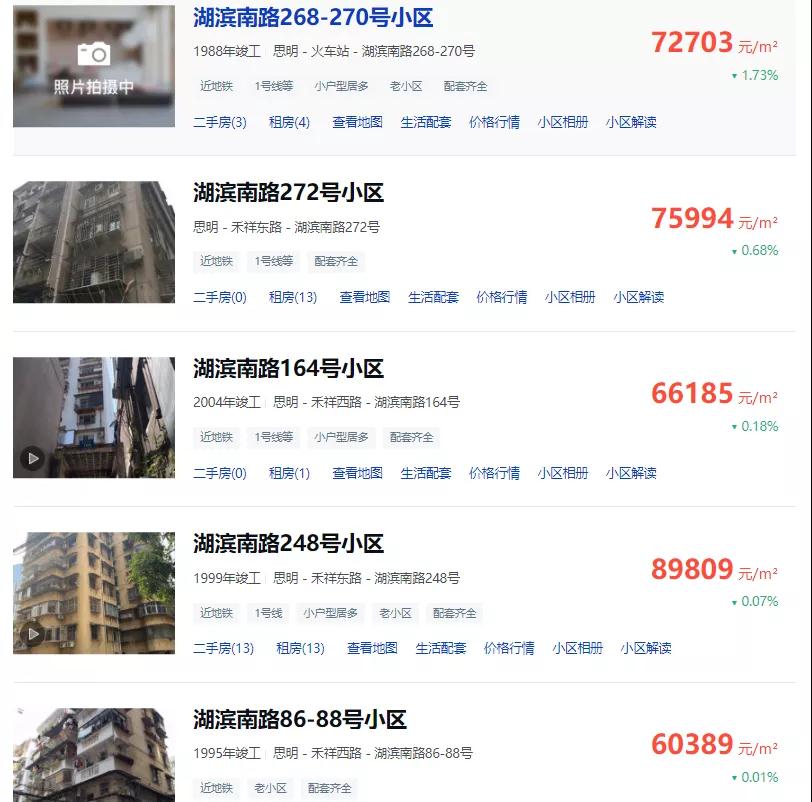Open 二手房(3) for 湖滨南路268-270号小区
Viewport: 812px width, 802px height.
click(219, 122)
